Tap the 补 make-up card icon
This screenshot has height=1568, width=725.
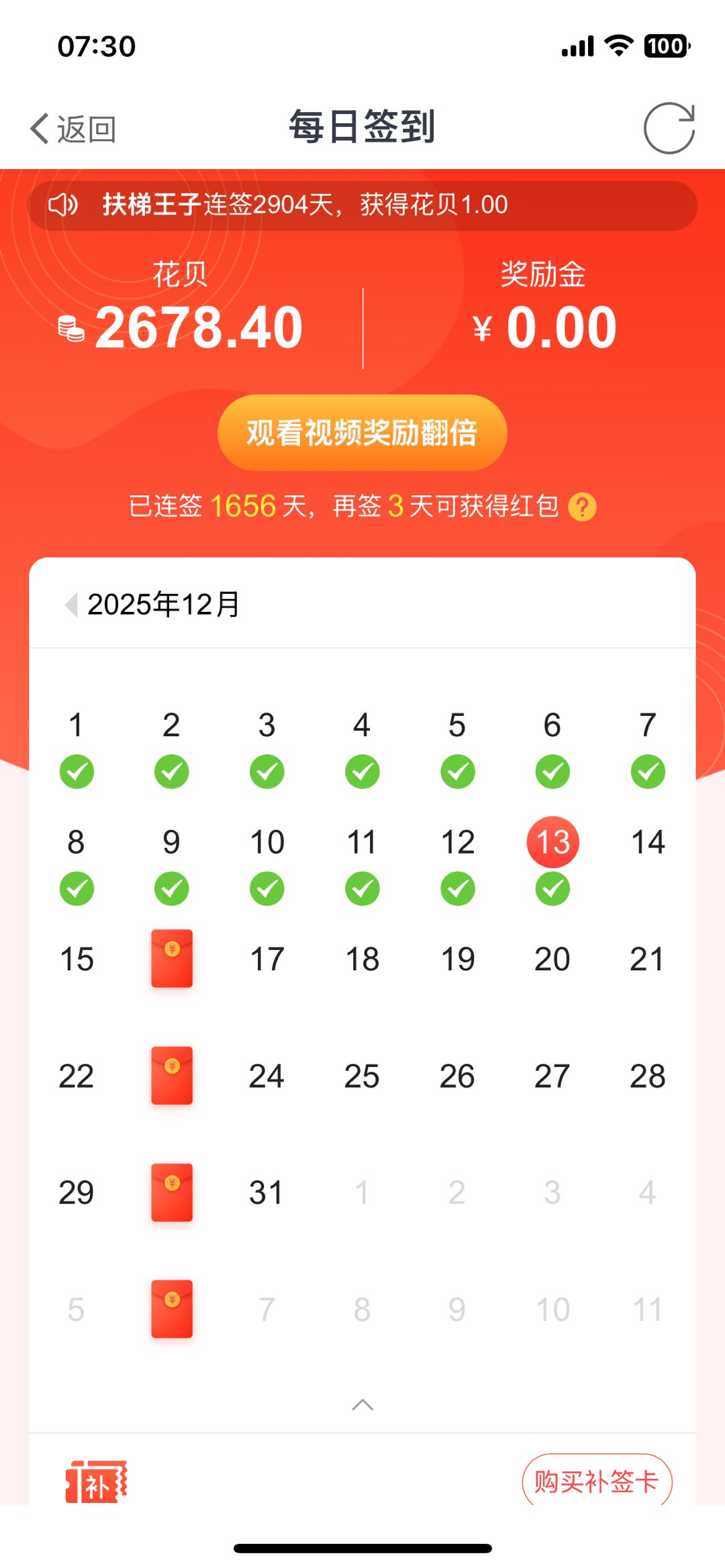[97, 1481]
